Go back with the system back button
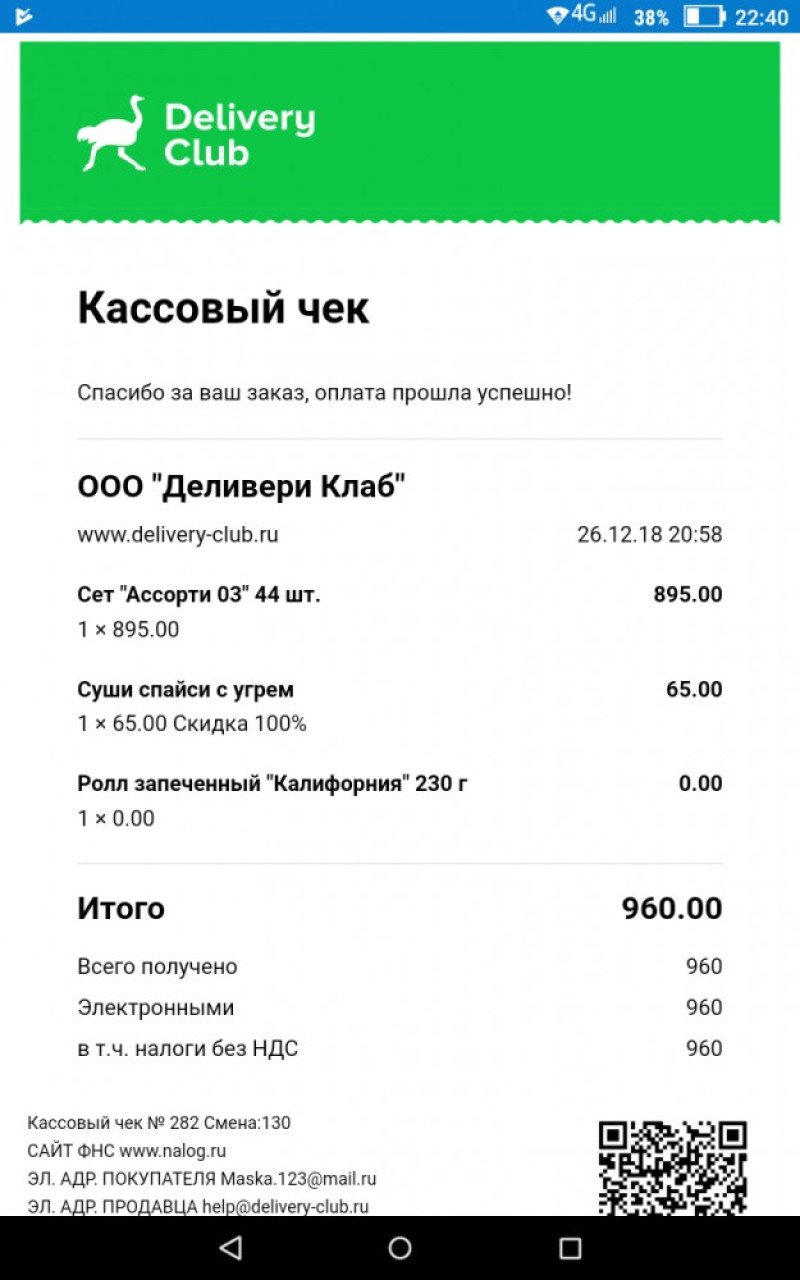The height and width of the screenshot is (1280, 800). point(231,1247)
